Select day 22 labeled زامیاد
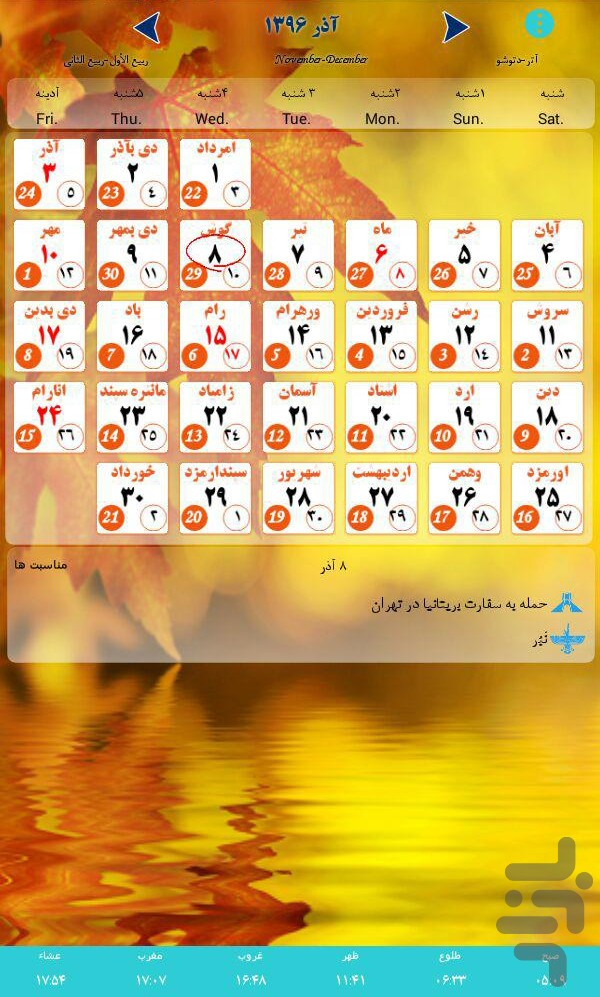The image size is (600, 997). click(215, 417)
